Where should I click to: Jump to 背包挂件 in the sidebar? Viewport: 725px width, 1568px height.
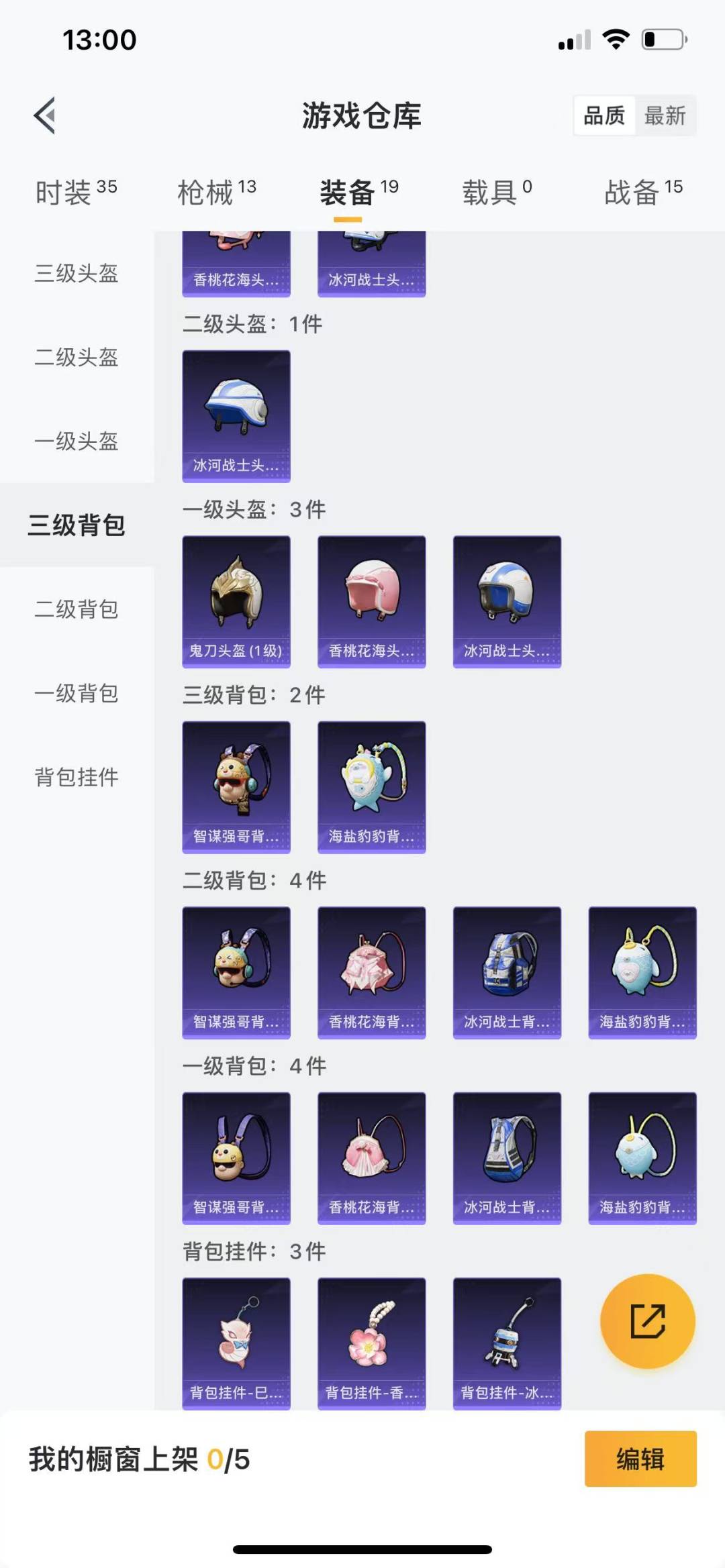[77, 777]
